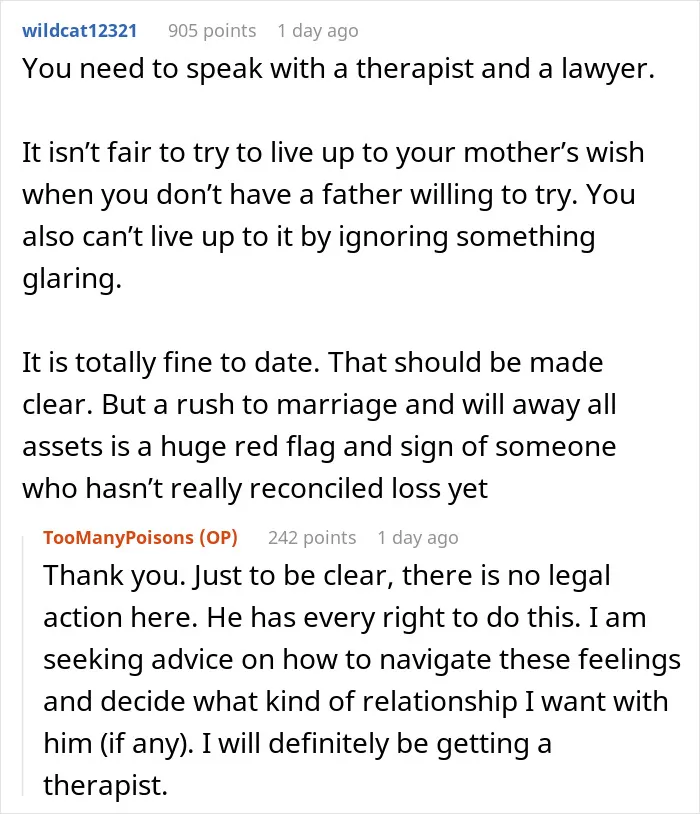Viewport: 700px width, 814px height.
Task: Open TooManyPoisons (OP) profile
Action: 140,537
